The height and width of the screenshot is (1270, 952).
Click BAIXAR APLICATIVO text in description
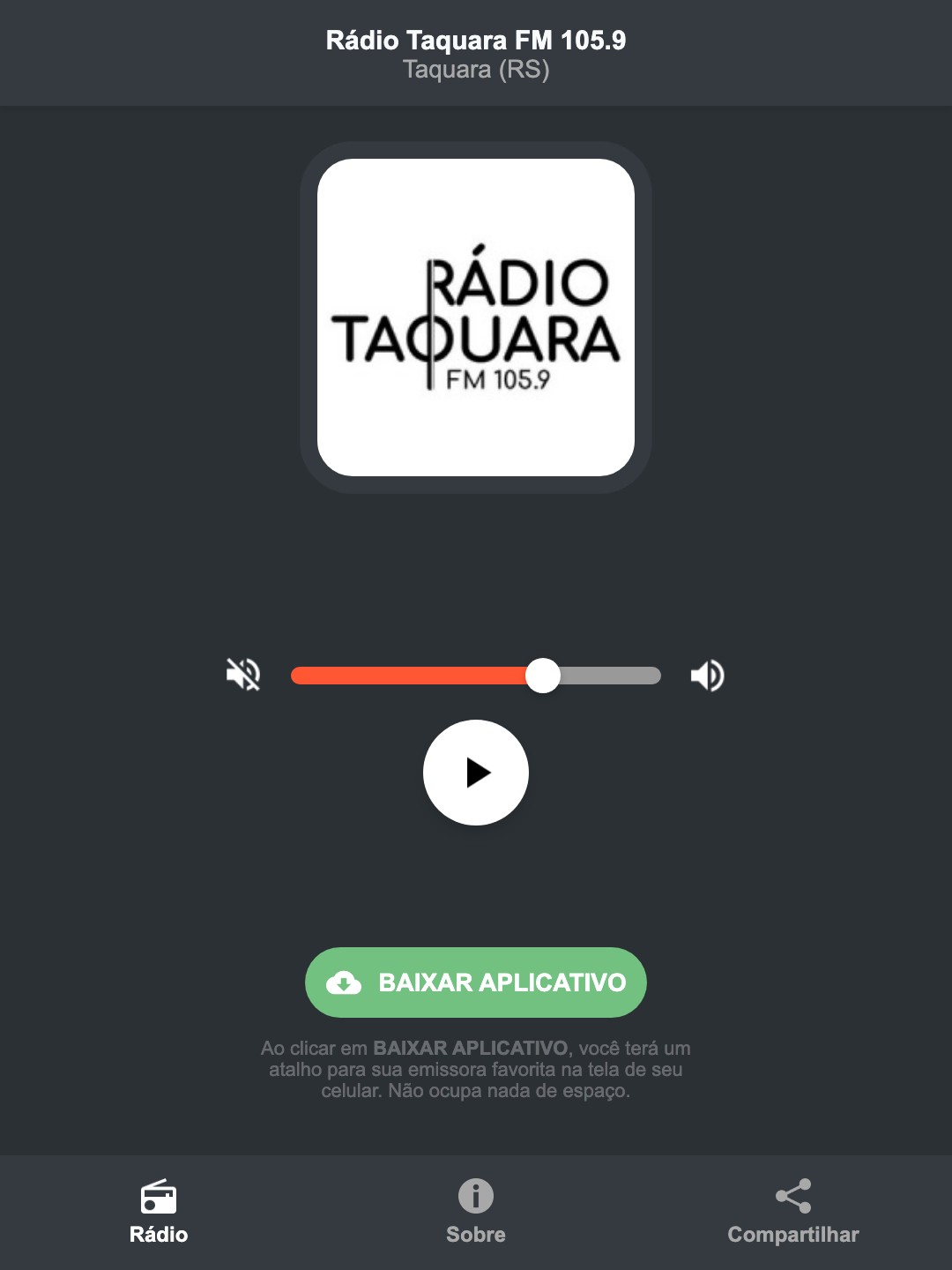click(x=472, y=1049)
